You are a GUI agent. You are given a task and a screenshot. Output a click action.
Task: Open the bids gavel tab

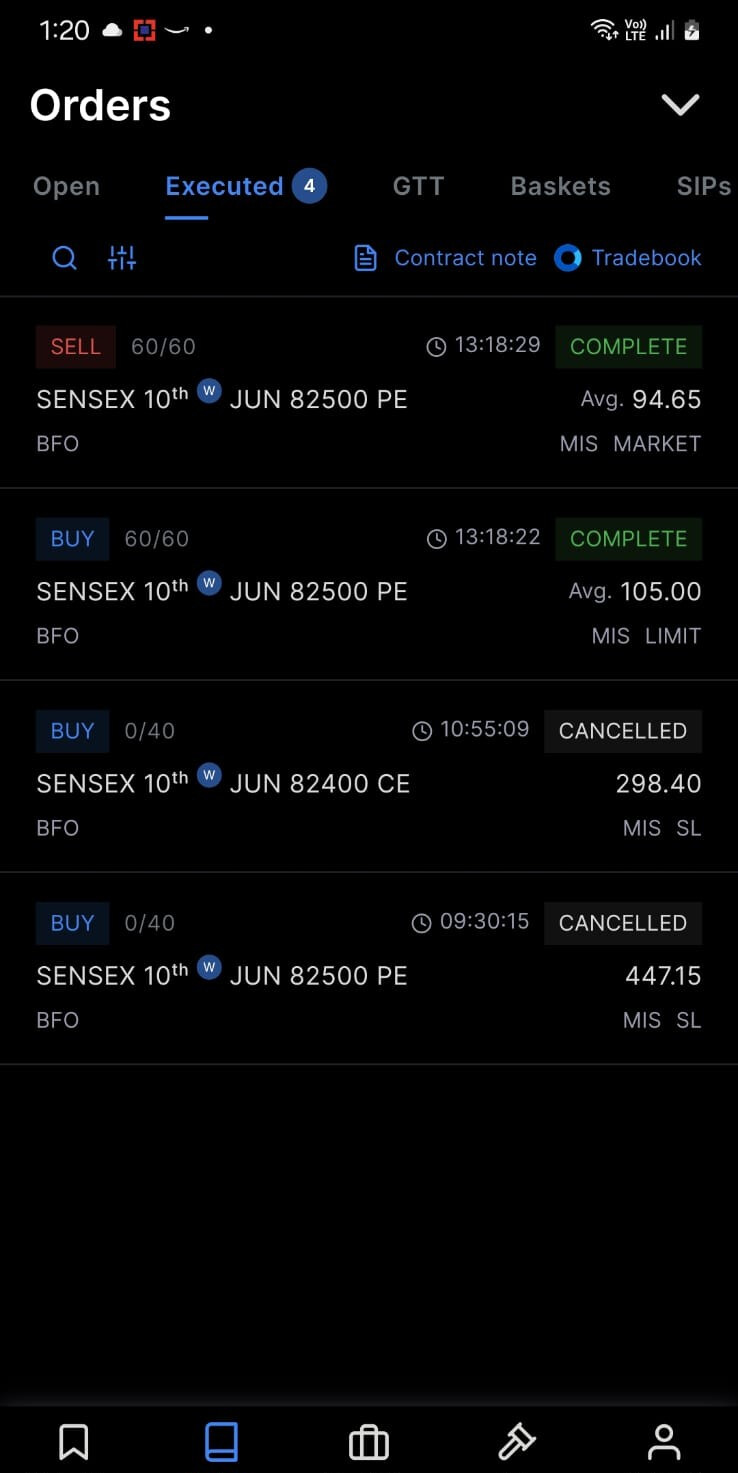coord(516,1442)
